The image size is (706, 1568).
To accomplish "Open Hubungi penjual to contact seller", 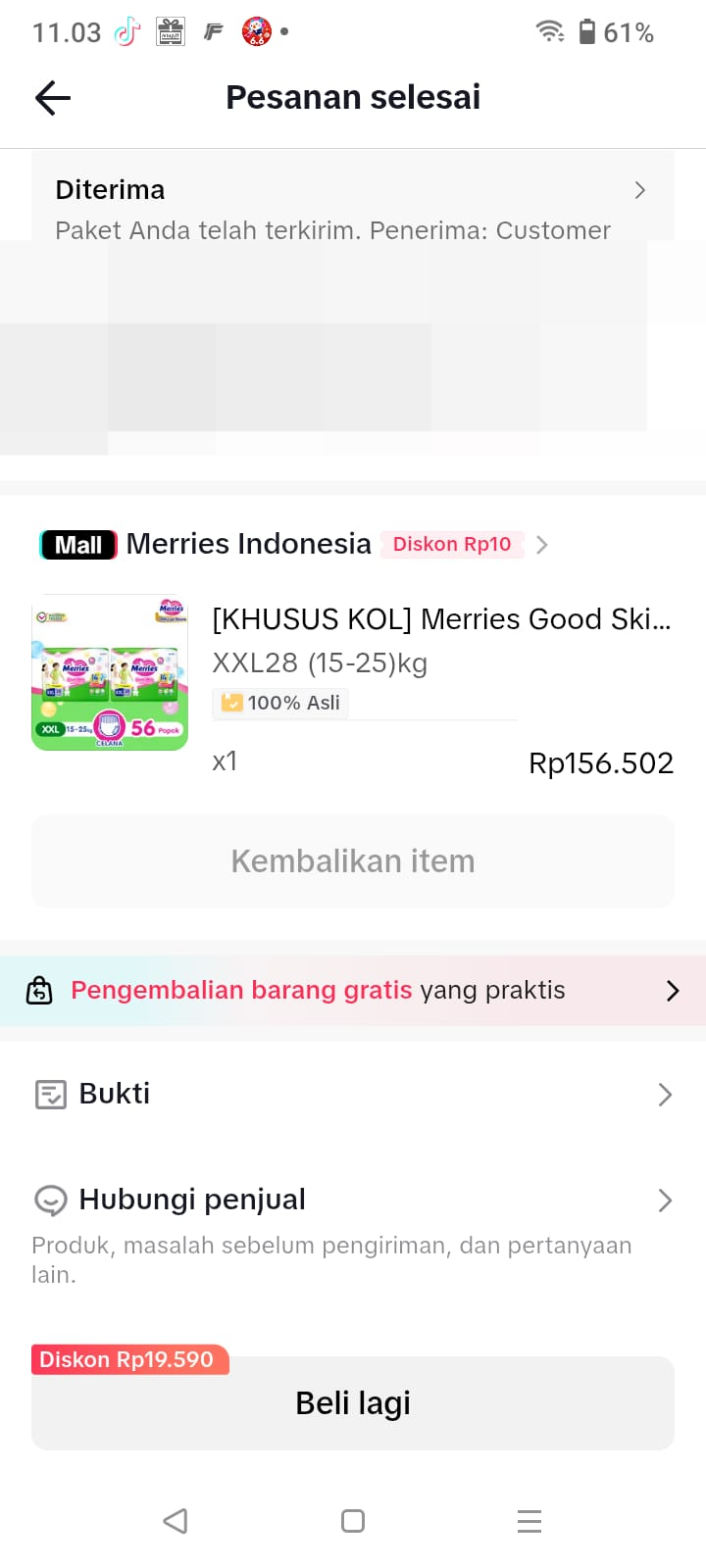I will click(x=353, y=1200).
